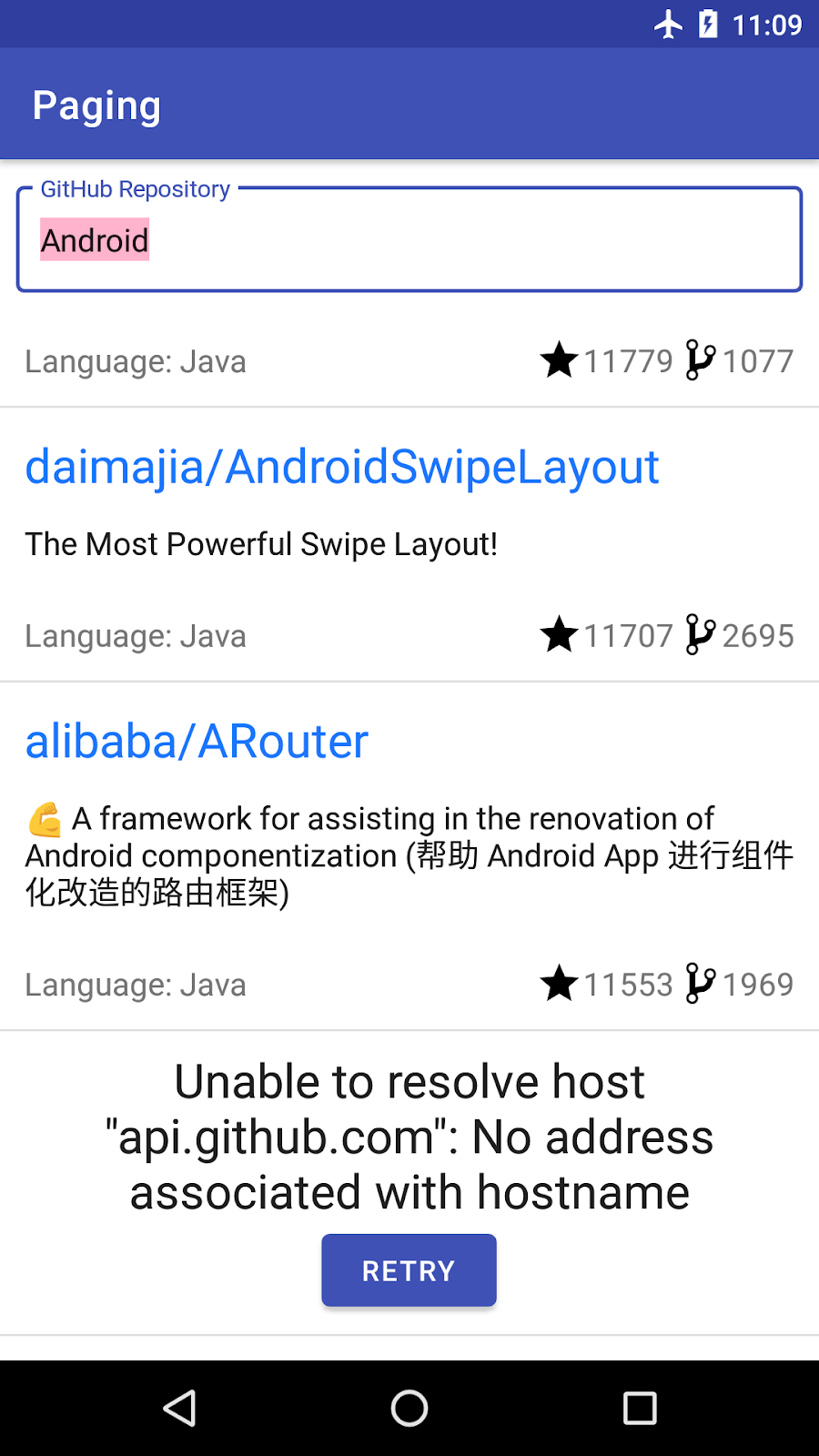This screenshot has width=819, height=1456.
Task: Click the highlighted Android search text
Action: click(95, 239)
